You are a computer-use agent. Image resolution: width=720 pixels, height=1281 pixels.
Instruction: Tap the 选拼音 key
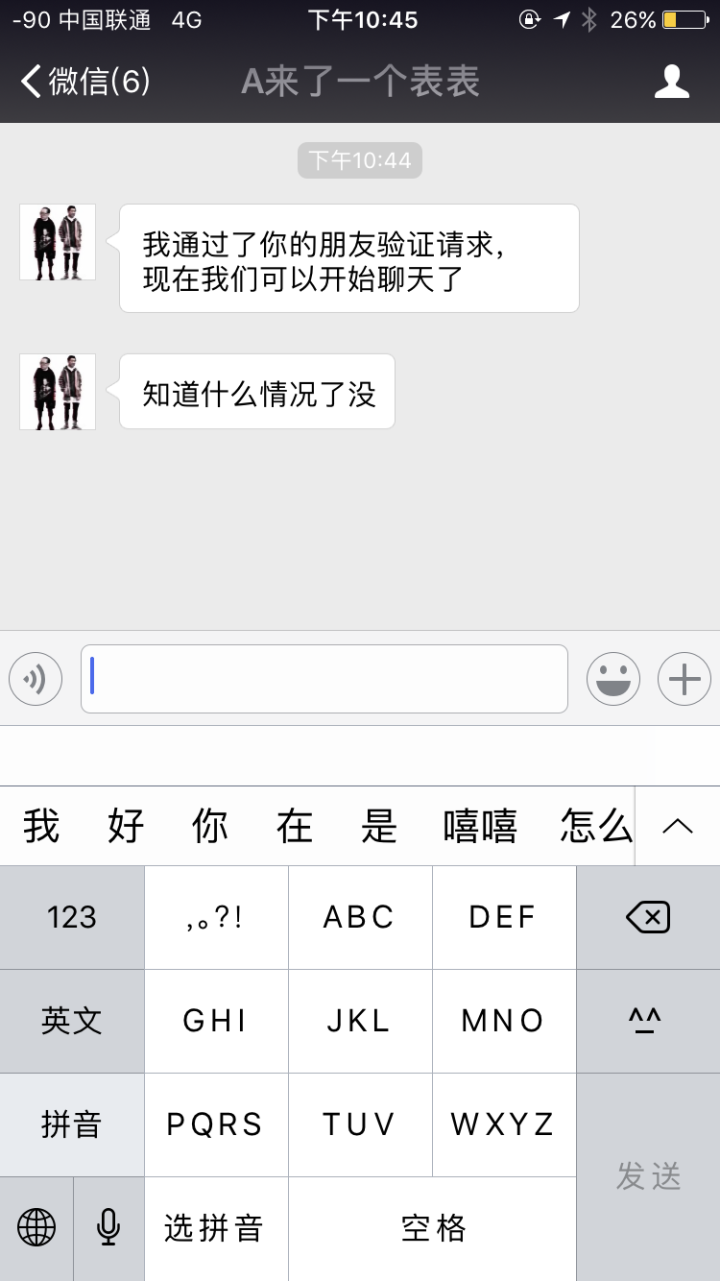coord(216,1228)
